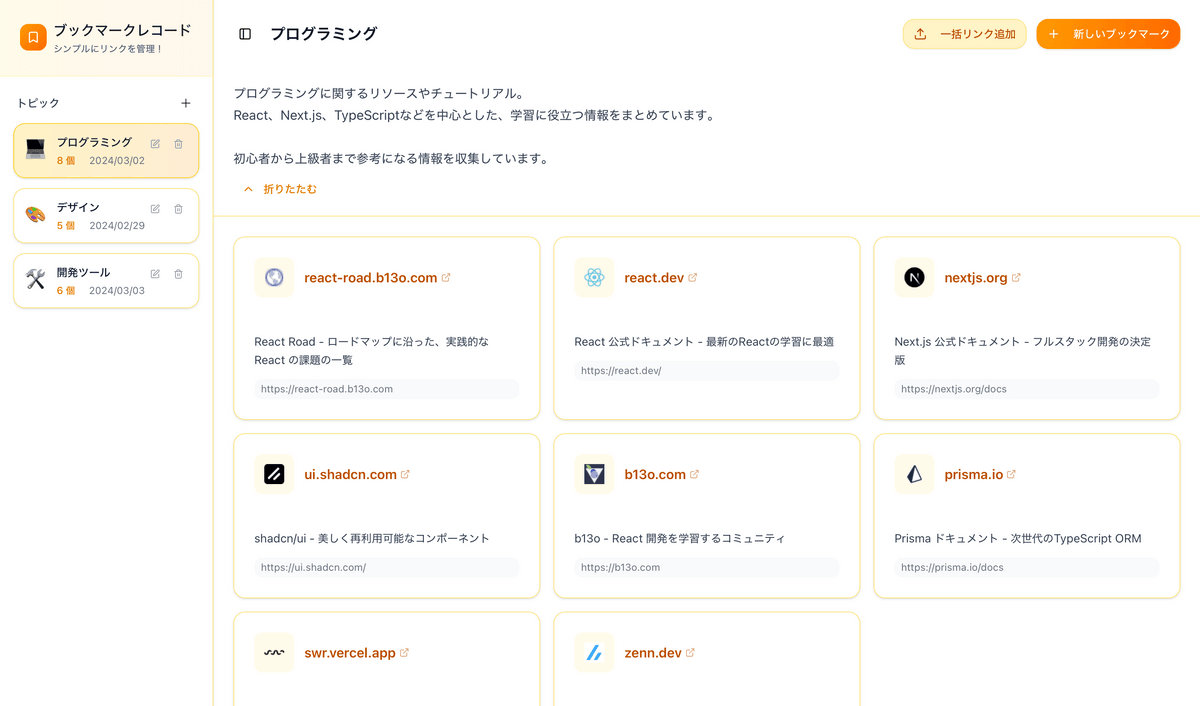Edit the プログラミング topic
The image size is (1200, 706).
pos(155,144)
